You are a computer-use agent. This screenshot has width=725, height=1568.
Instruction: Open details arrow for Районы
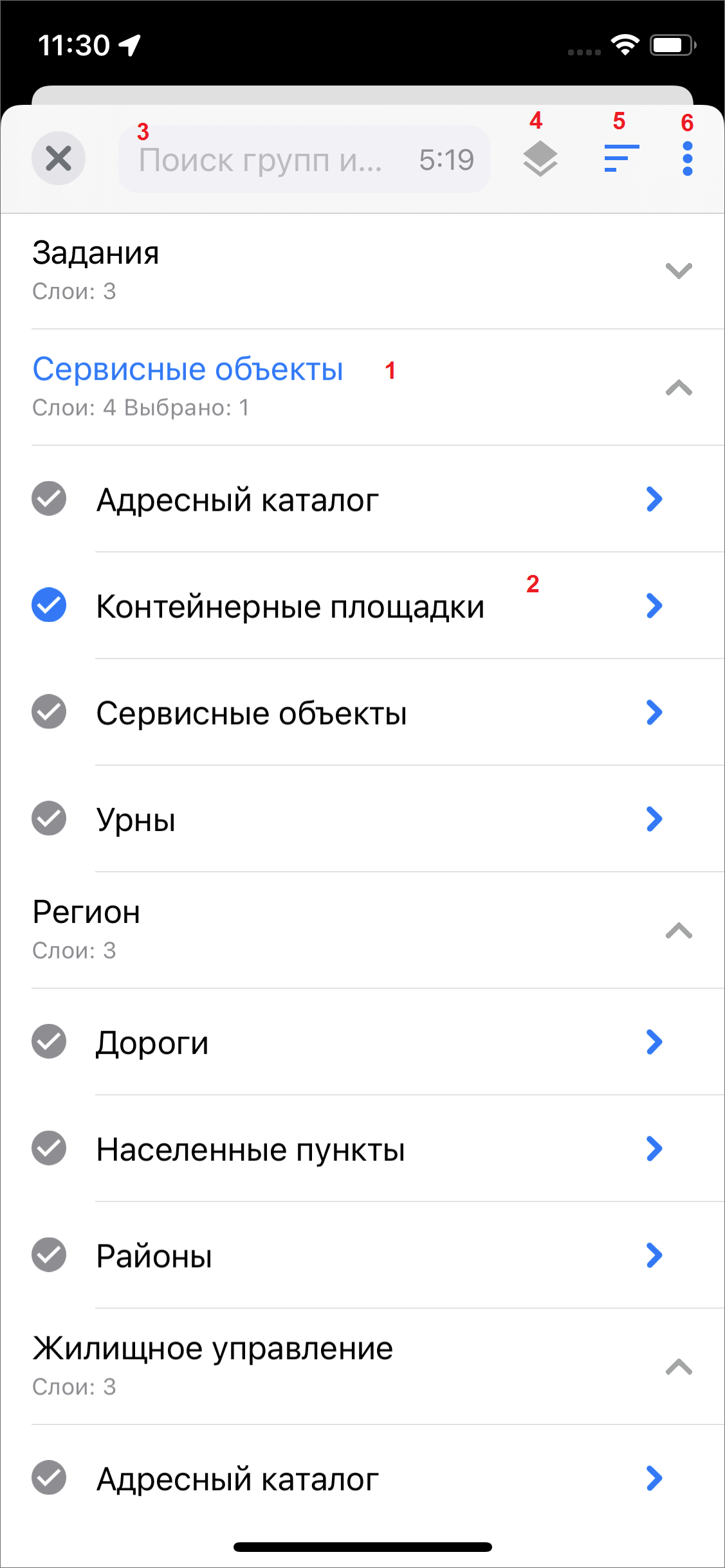[654, 1255]
